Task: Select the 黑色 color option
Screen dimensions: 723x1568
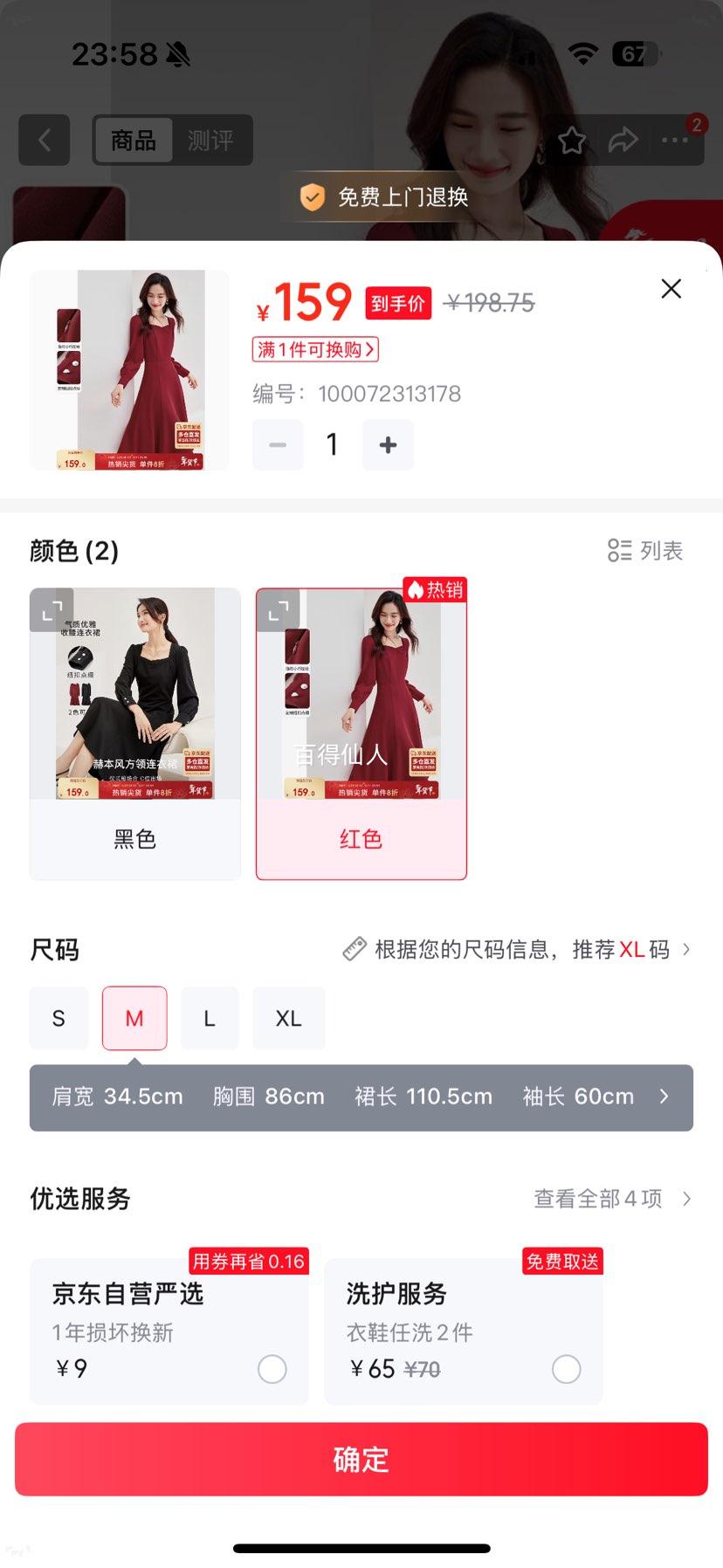Action: (135, 838)
